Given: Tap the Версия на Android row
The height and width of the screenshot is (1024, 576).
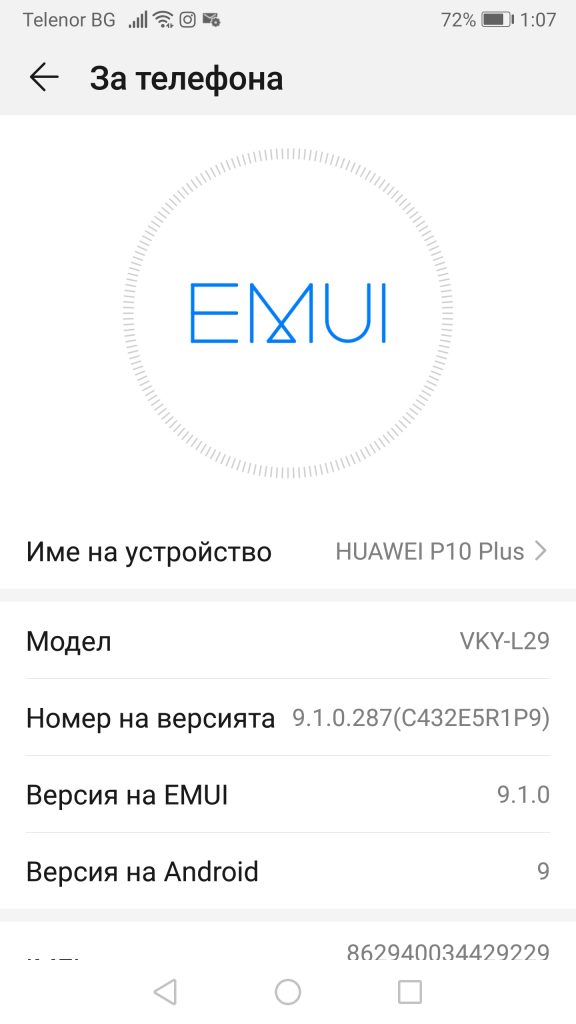Looking at the screenshot, I should pyautogui.click(x=288, y=871).
